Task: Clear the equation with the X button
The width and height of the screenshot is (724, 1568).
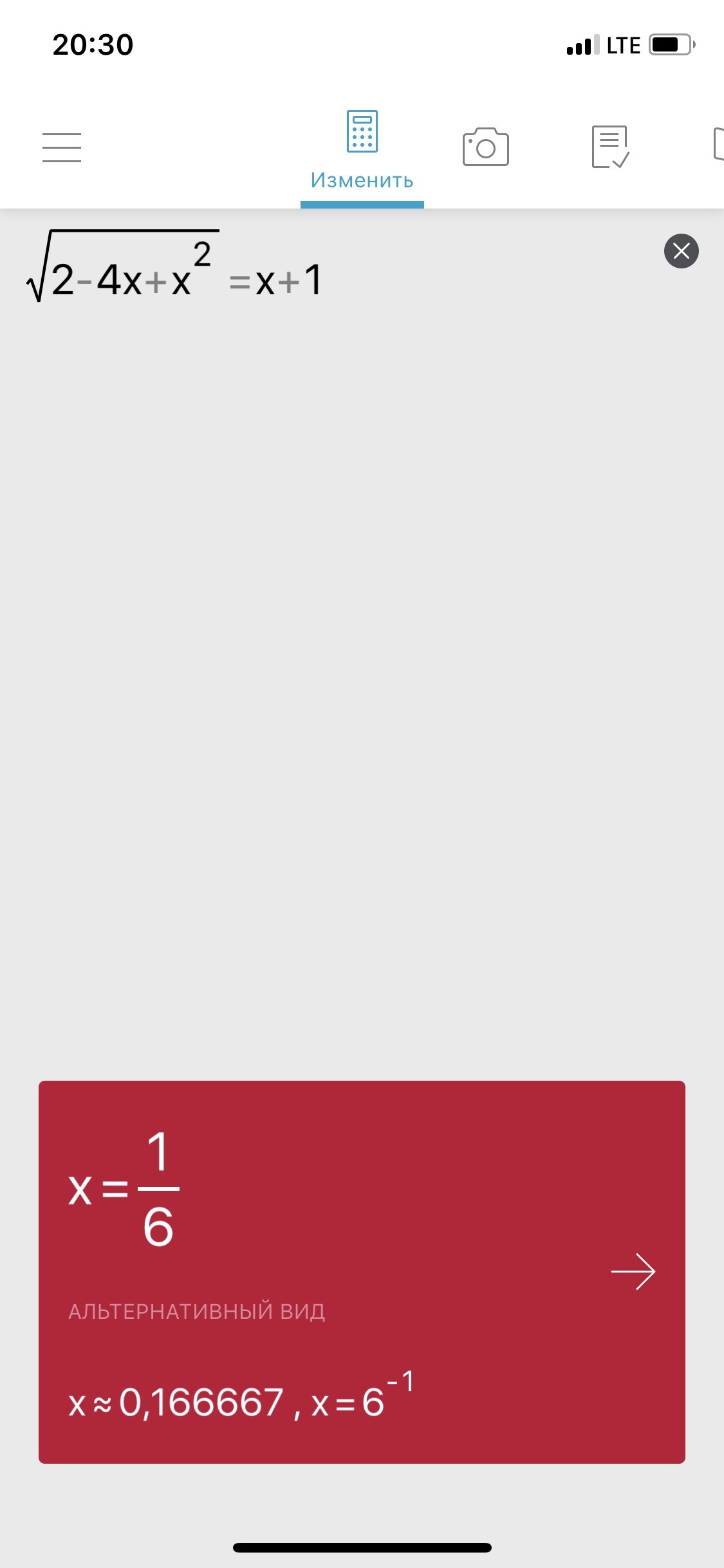Action: click(x=682, y=251)
